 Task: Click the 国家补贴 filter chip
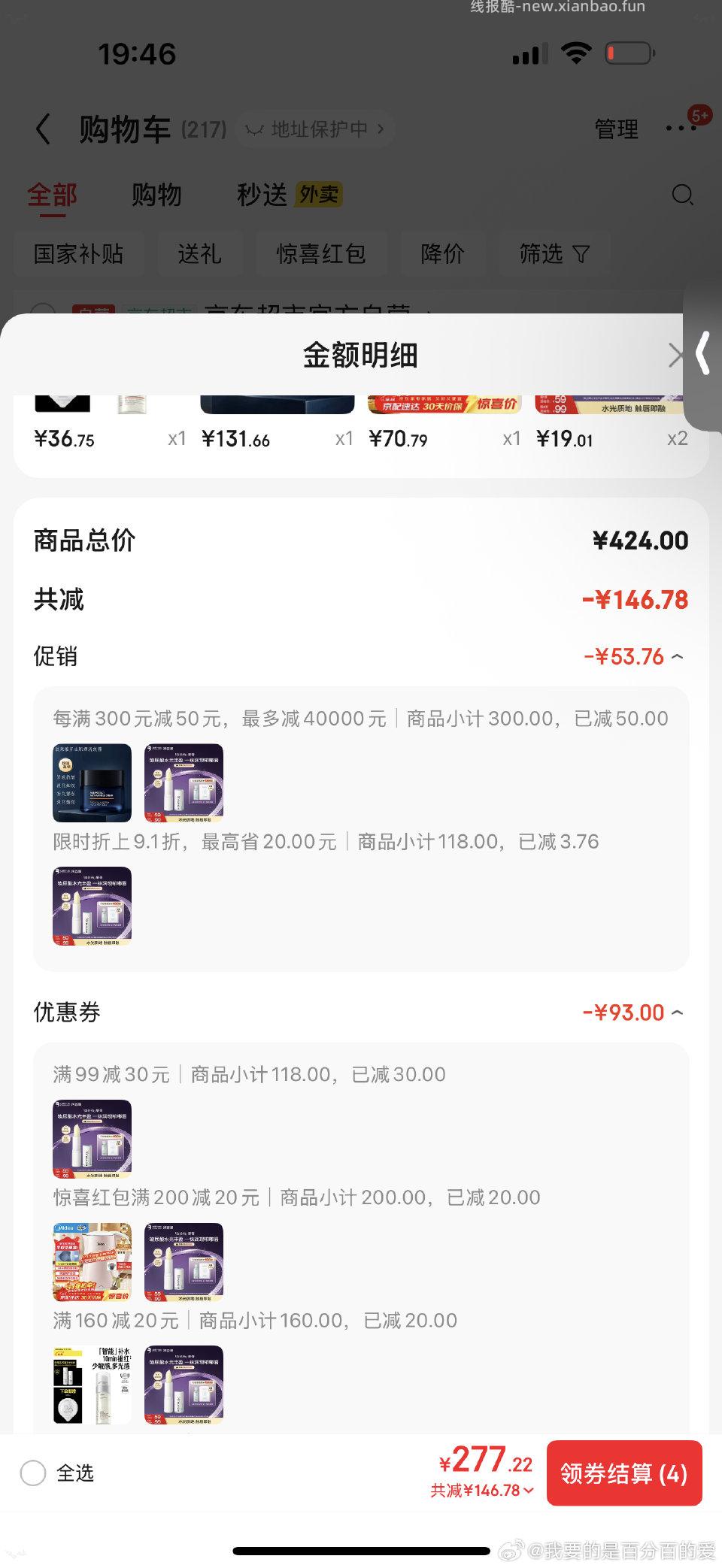pyautogui.click(x=79, y=254)
